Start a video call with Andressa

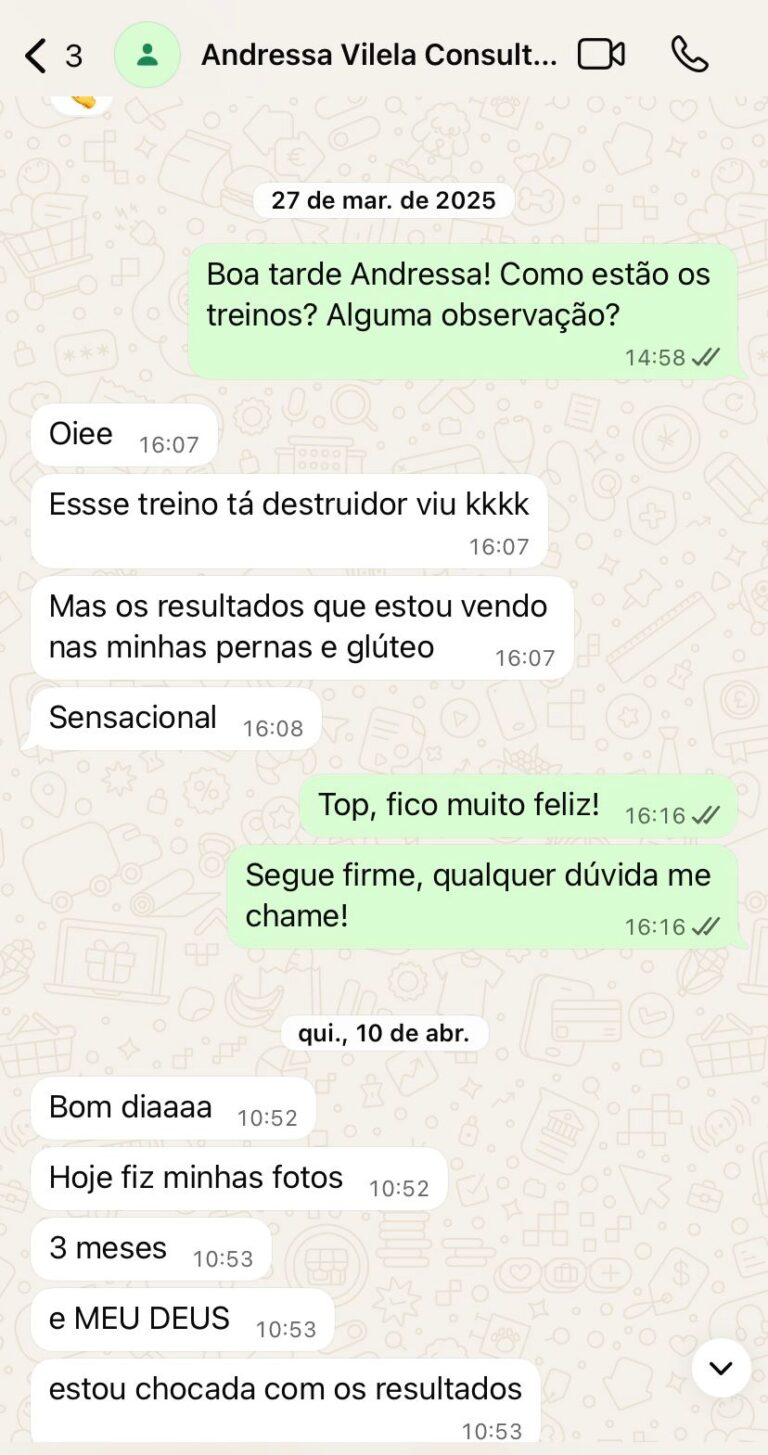601,55
